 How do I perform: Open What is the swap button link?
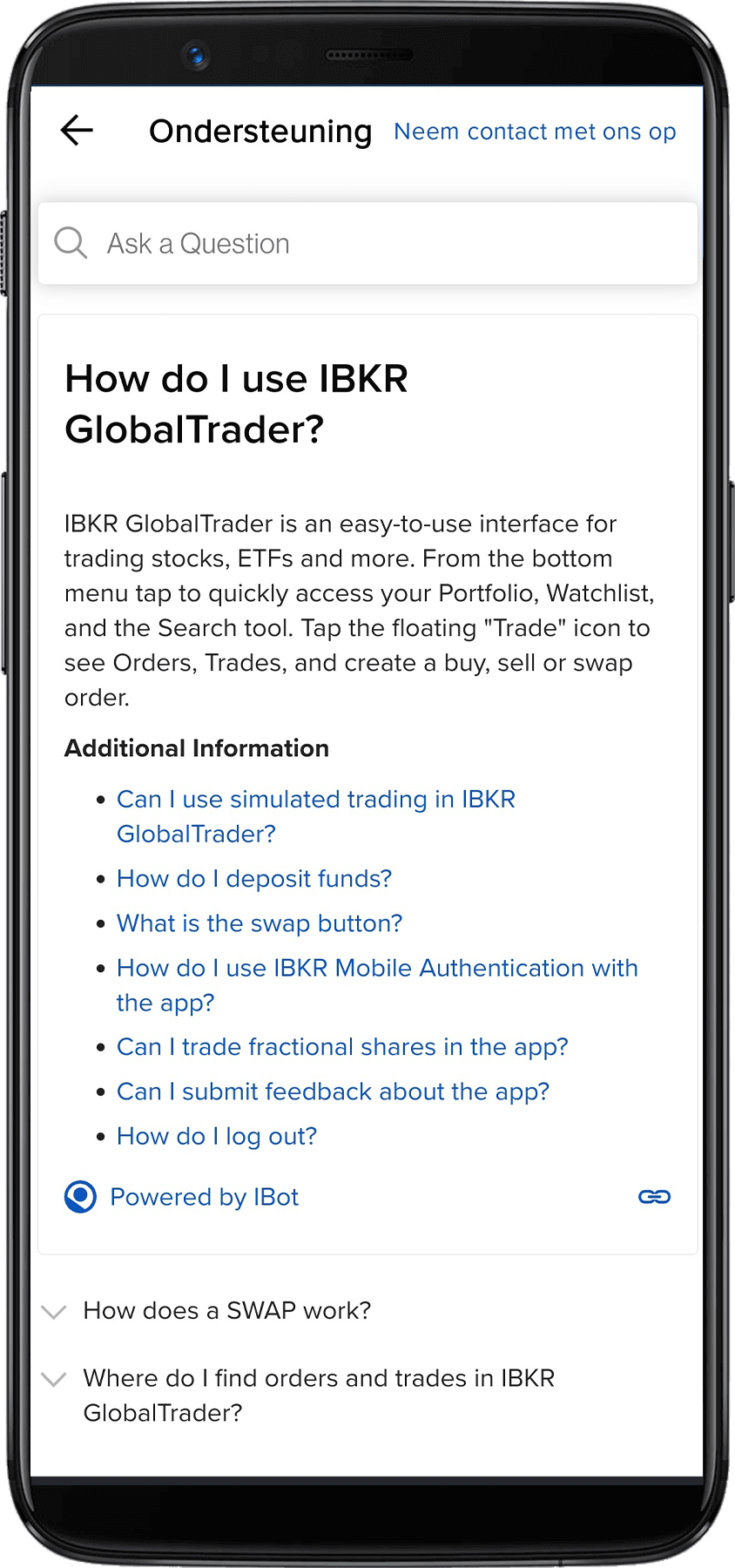[259, 923]
